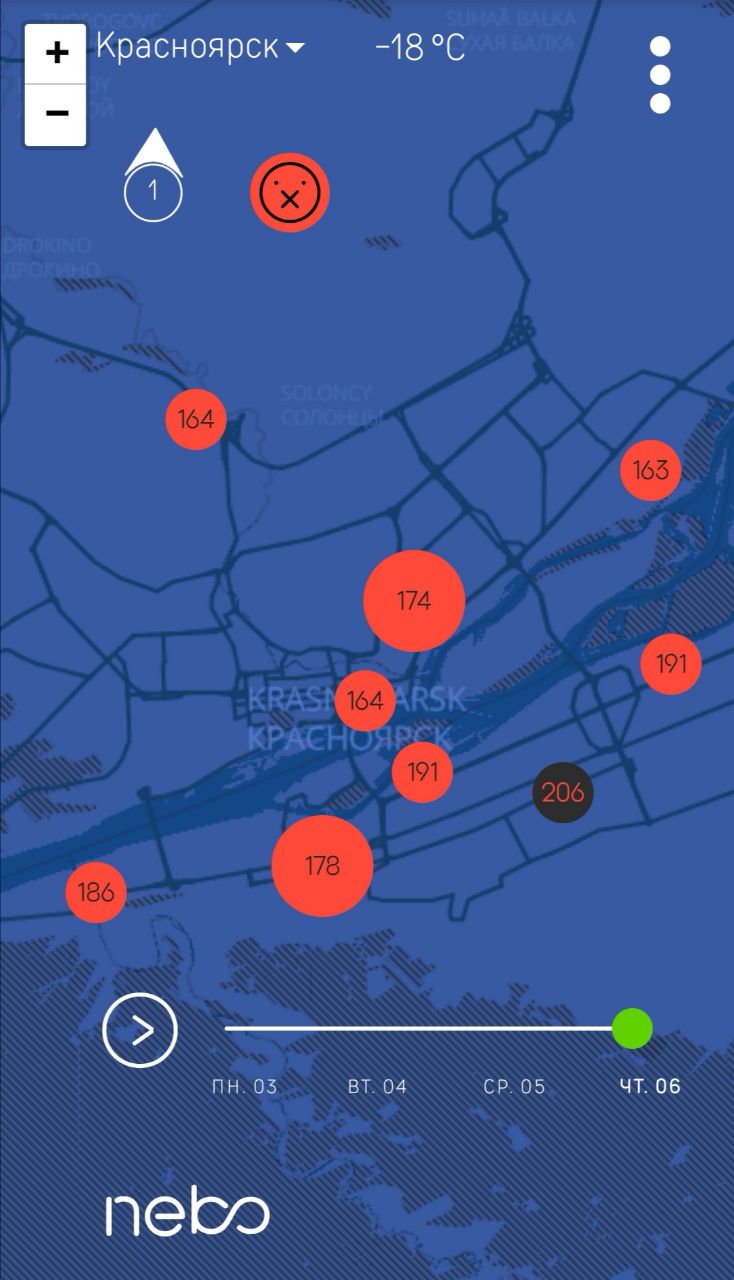This screenshot has width=734, height=1280.
Task: Tap the green timeline slider handle
Action: pos(632,1028)
